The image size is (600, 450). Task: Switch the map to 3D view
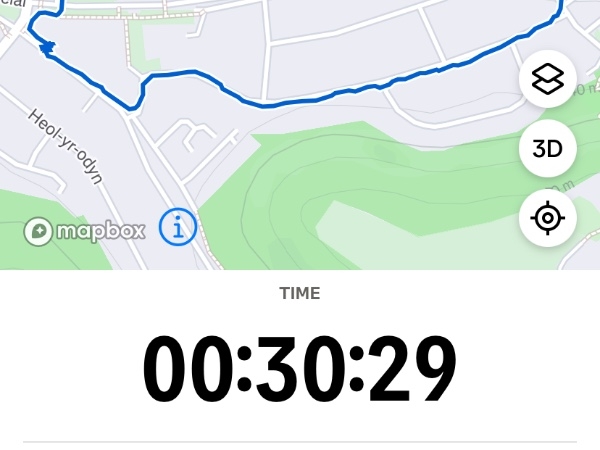click(547, 149)
